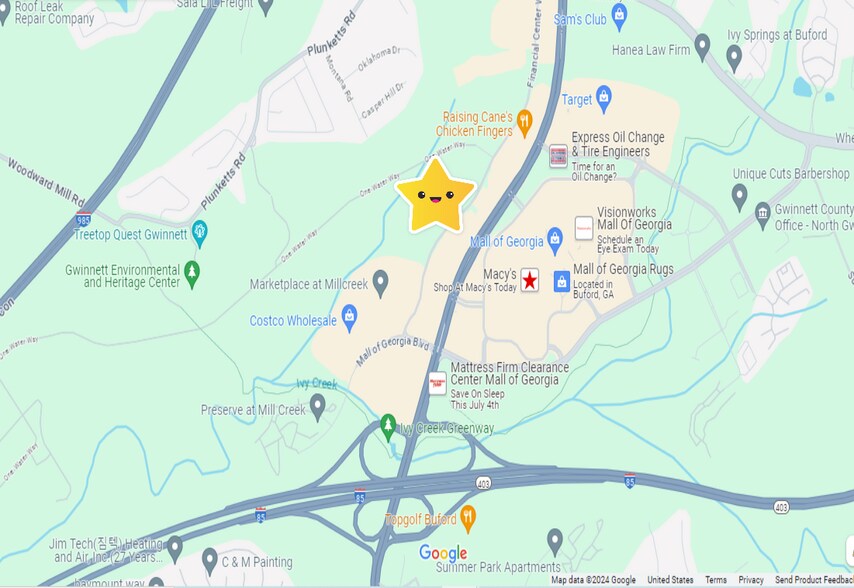Tap the Raising Cane's Chicken Fingers pin

point(524,123)
